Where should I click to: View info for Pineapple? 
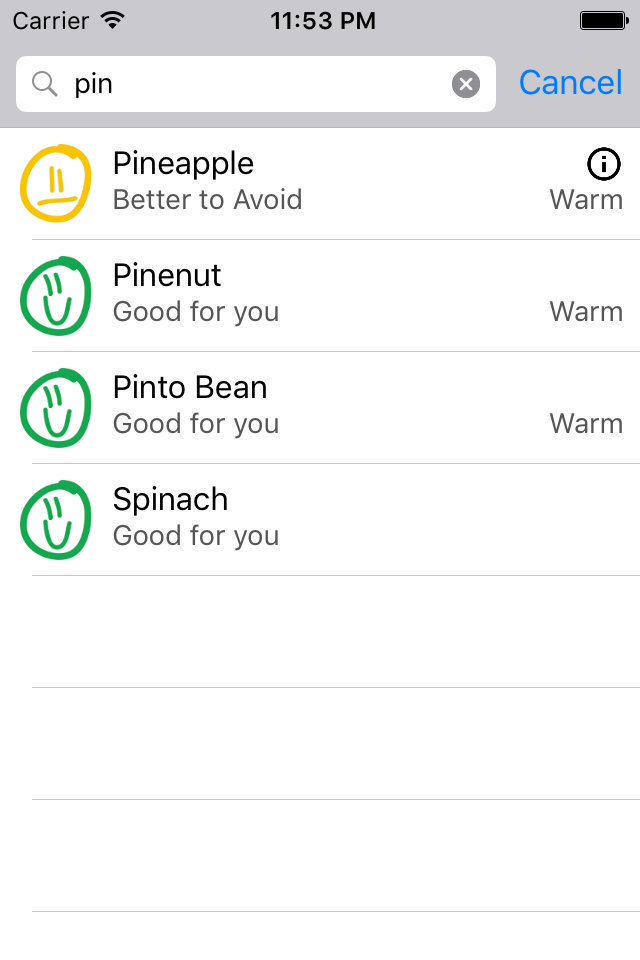[x=604, y=163]
